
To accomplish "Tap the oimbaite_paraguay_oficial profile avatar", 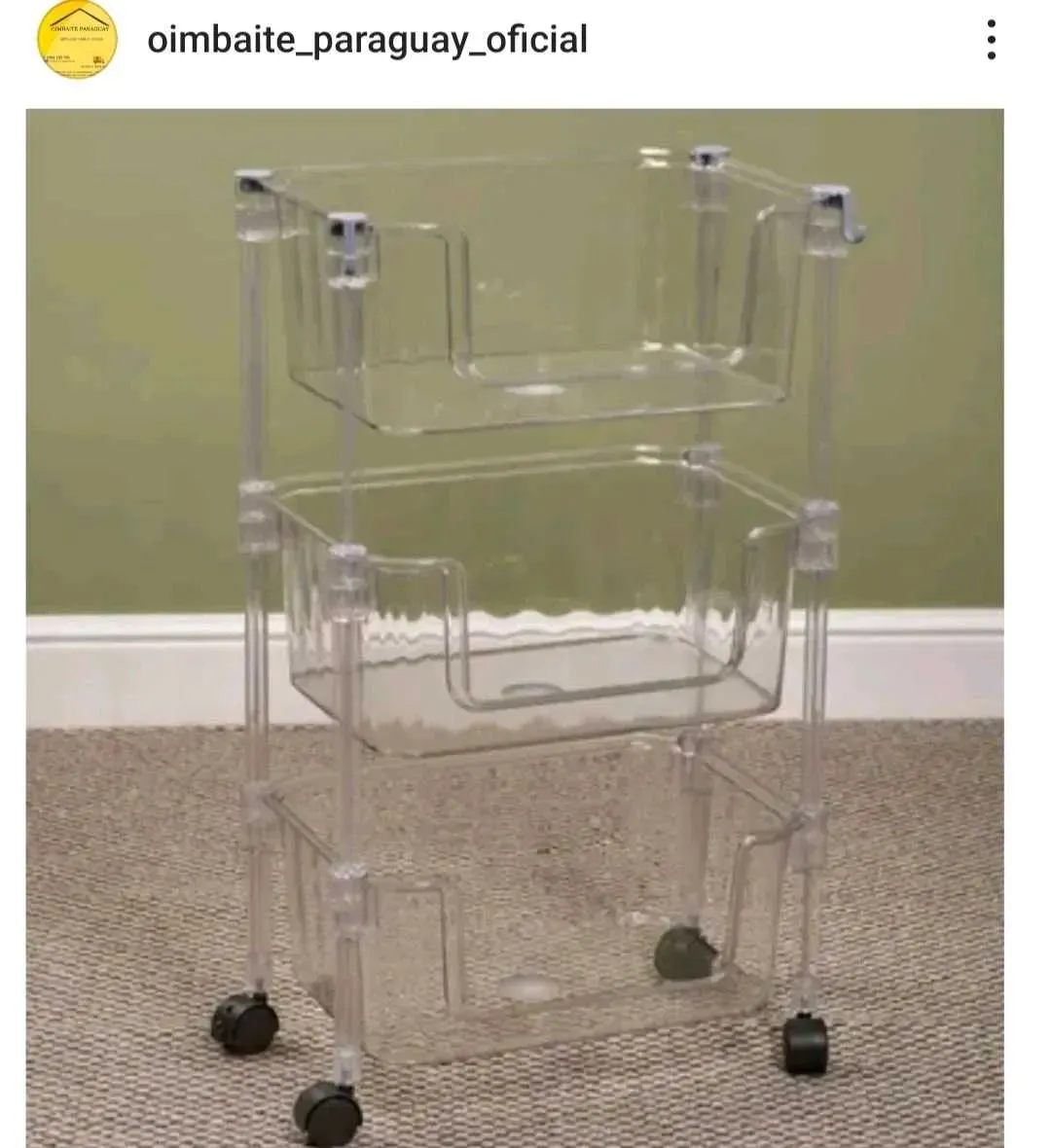I will coord(77,40).
